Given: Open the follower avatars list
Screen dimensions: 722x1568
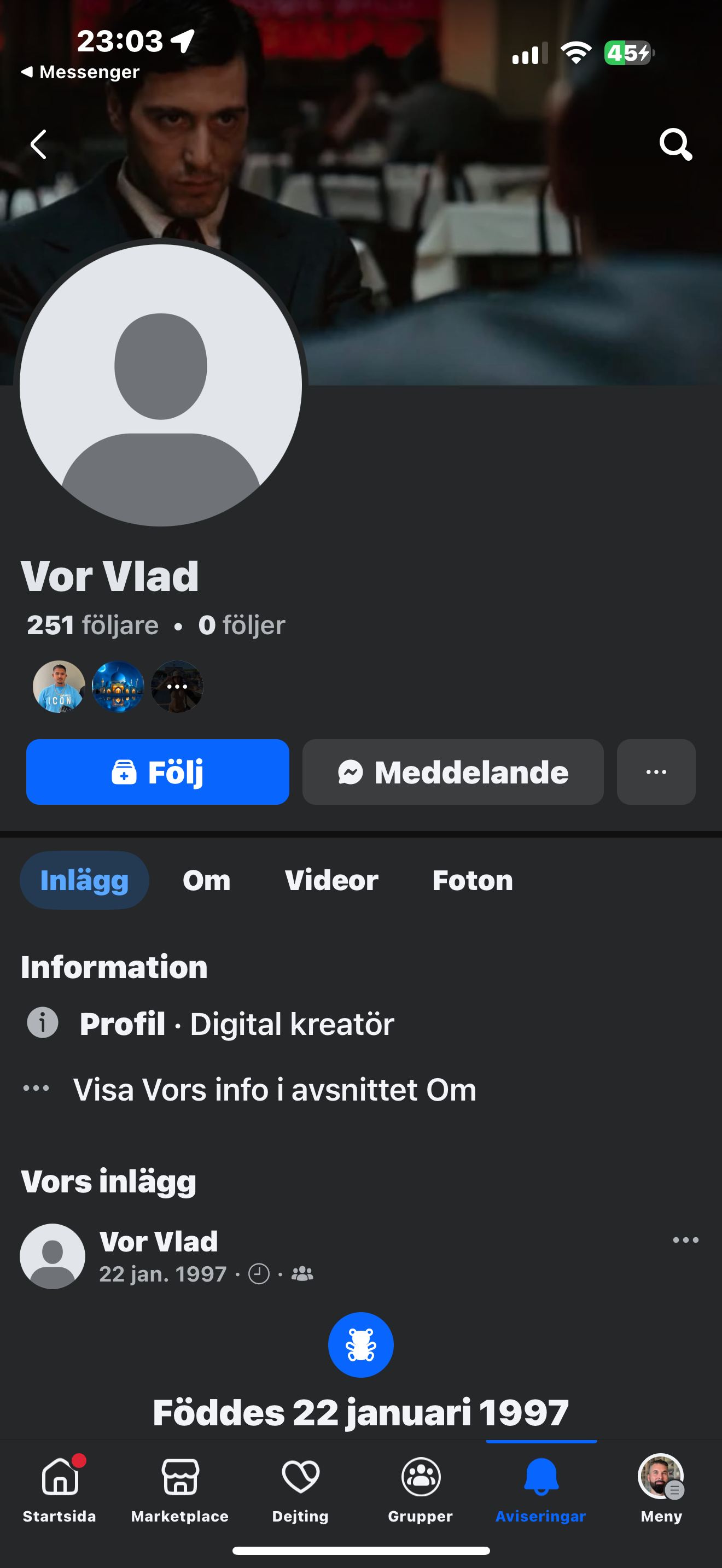Looking at the screenshot, I should click(118, 687).
